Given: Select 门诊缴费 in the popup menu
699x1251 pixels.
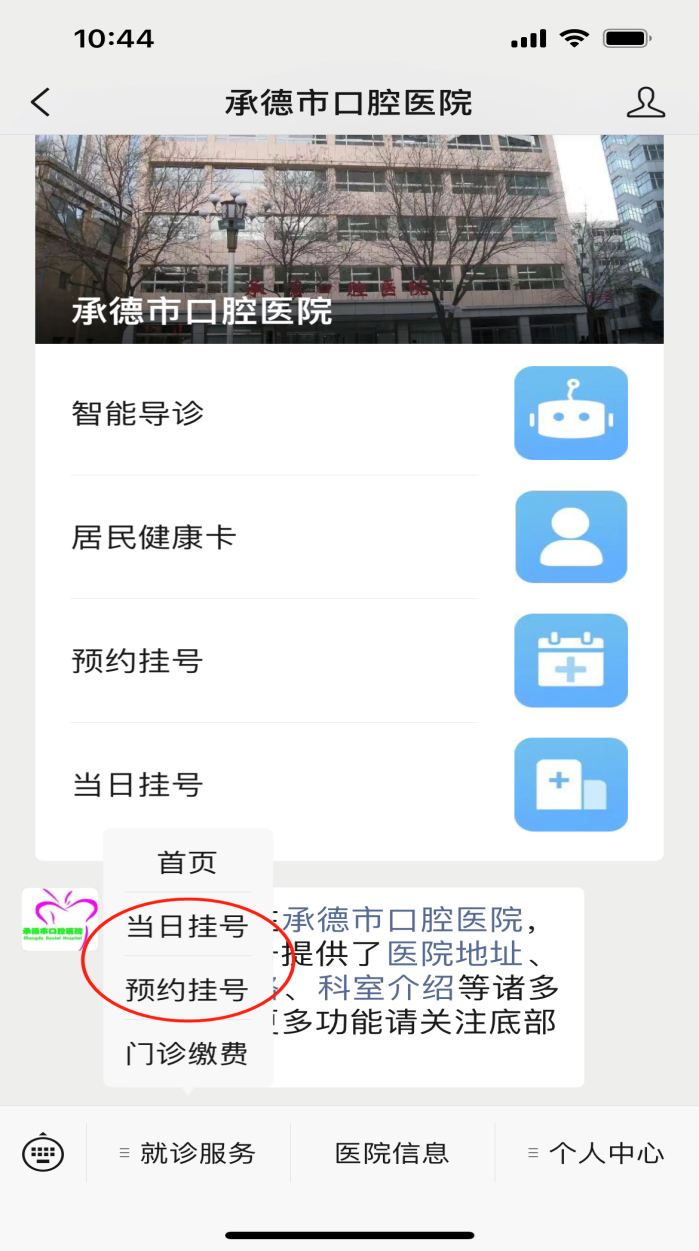Looking at the screenshot, I should 187,1053.
